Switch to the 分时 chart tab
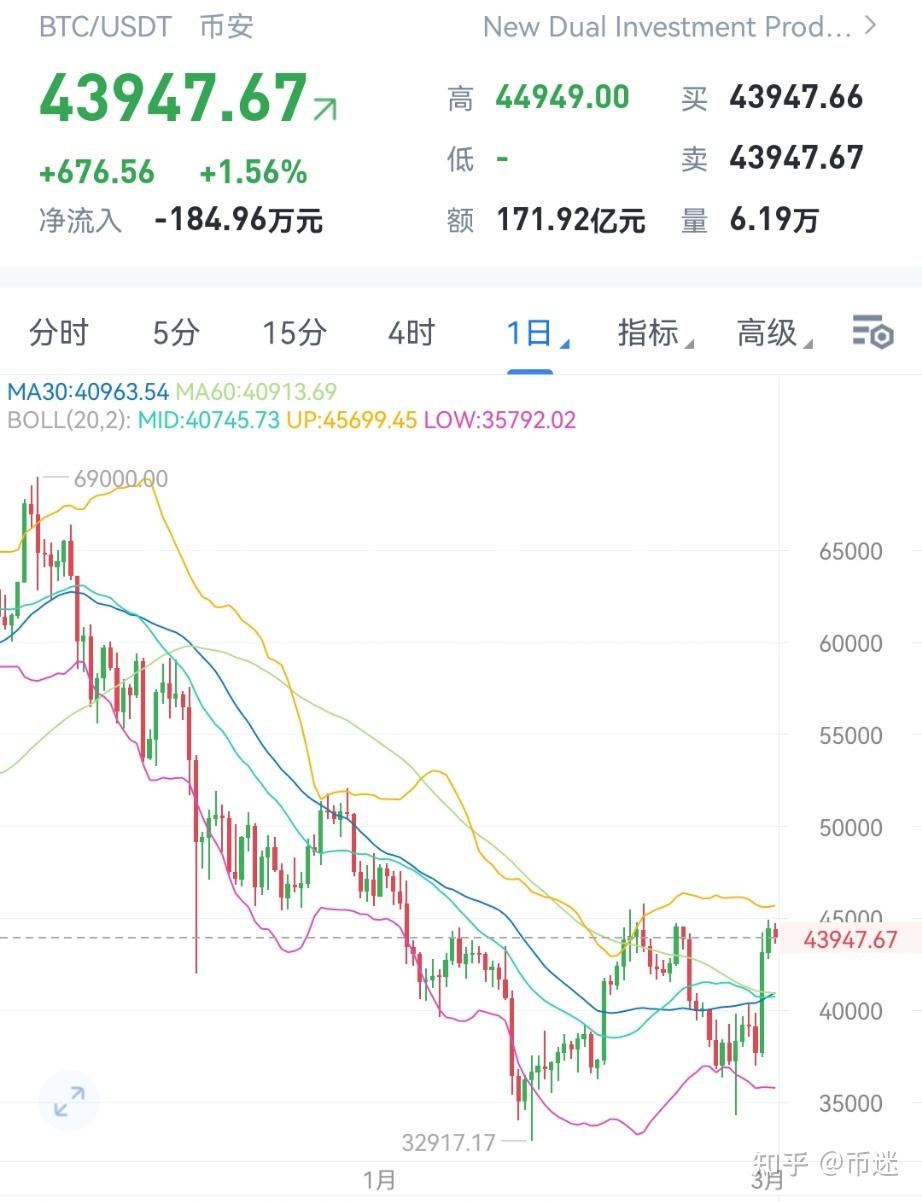922x1202 pixels. [x=59, y=333]
